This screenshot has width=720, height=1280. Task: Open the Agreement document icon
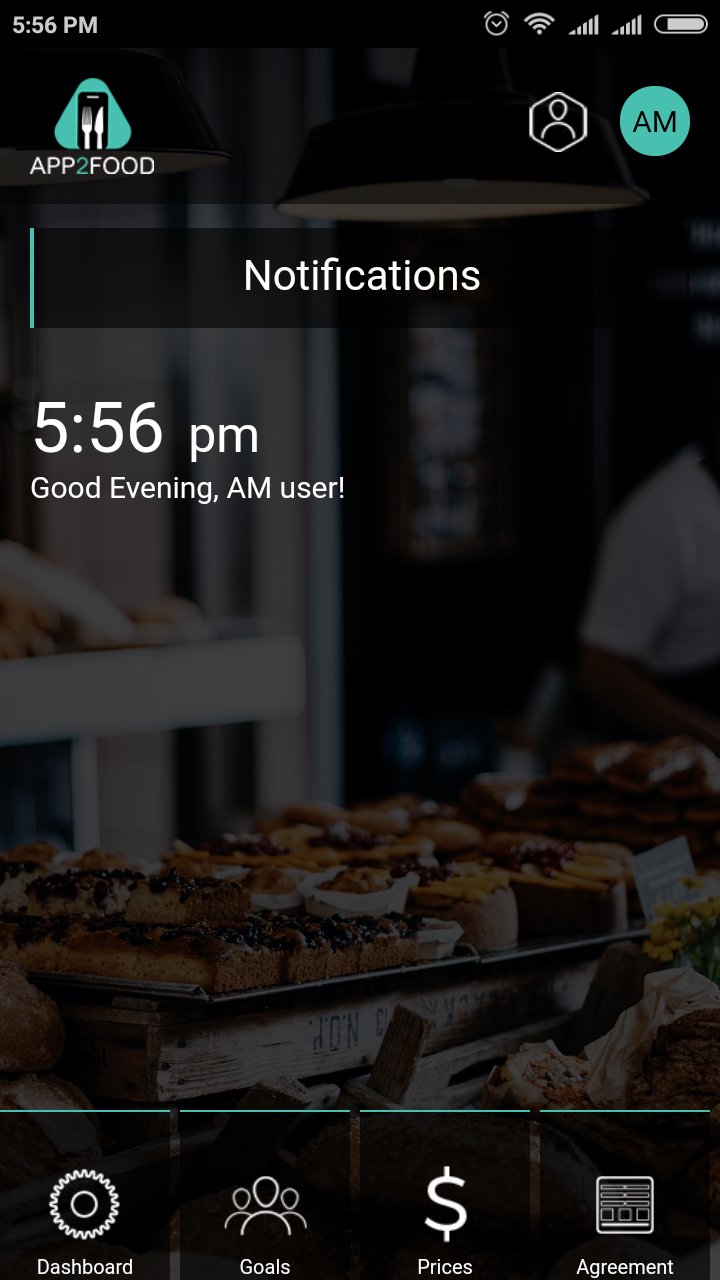(624, 1205)
